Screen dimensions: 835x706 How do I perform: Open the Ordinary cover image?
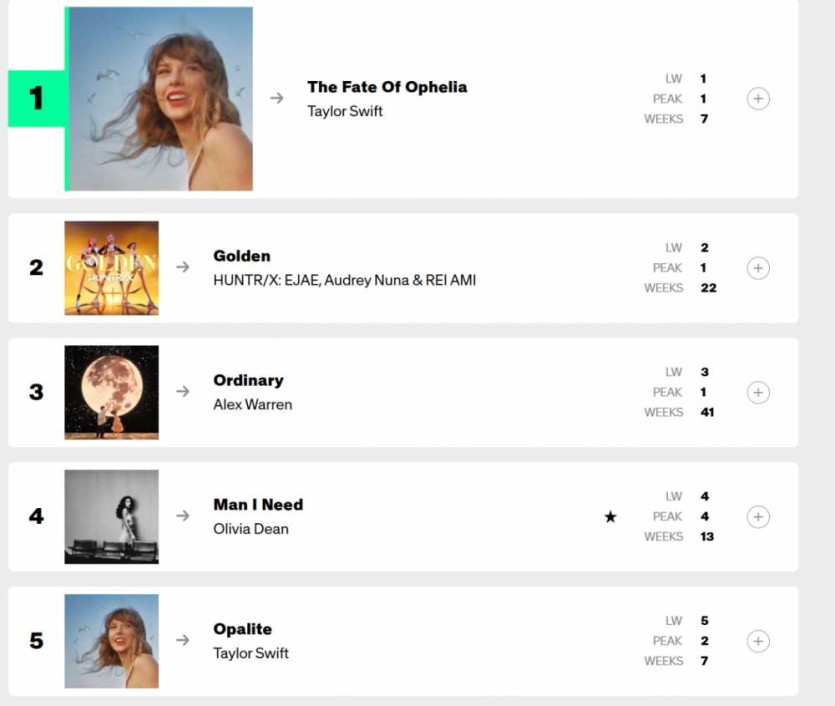click(111, 392)
